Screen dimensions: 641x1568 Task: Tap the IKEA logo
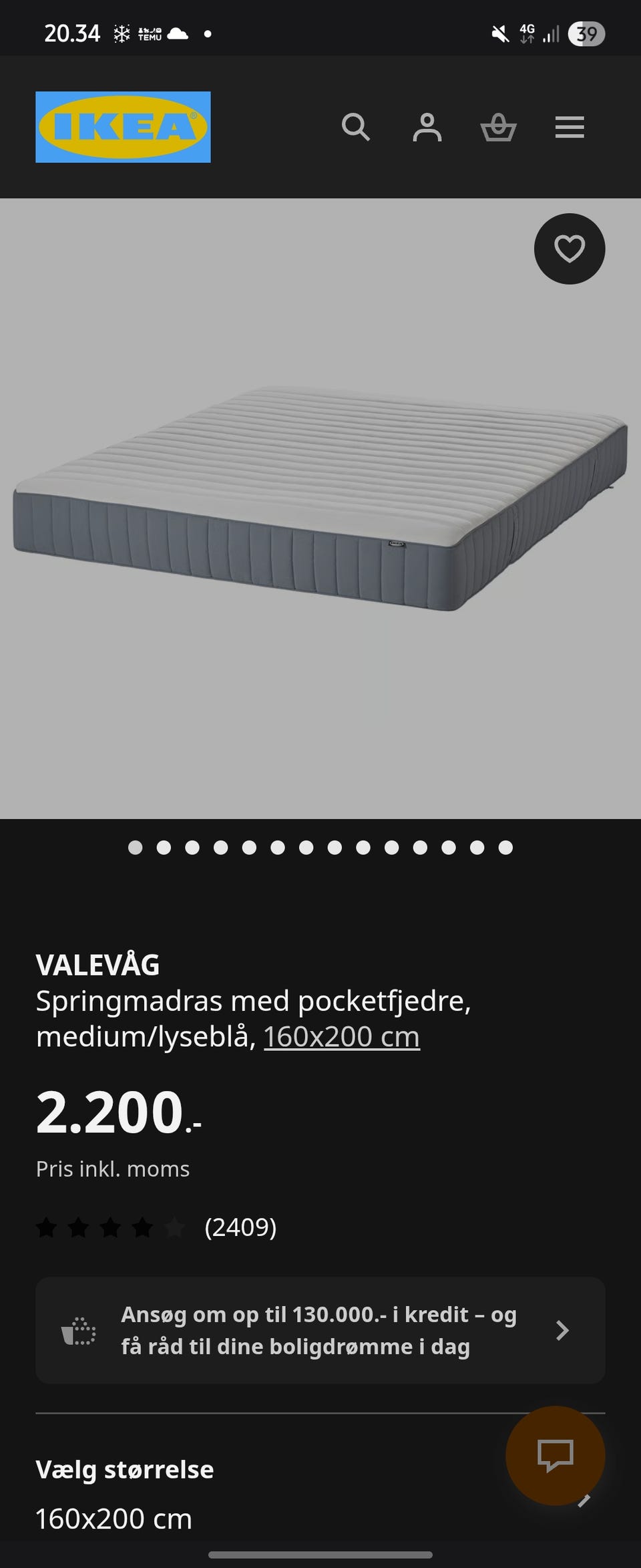click(x=123, y=128)
